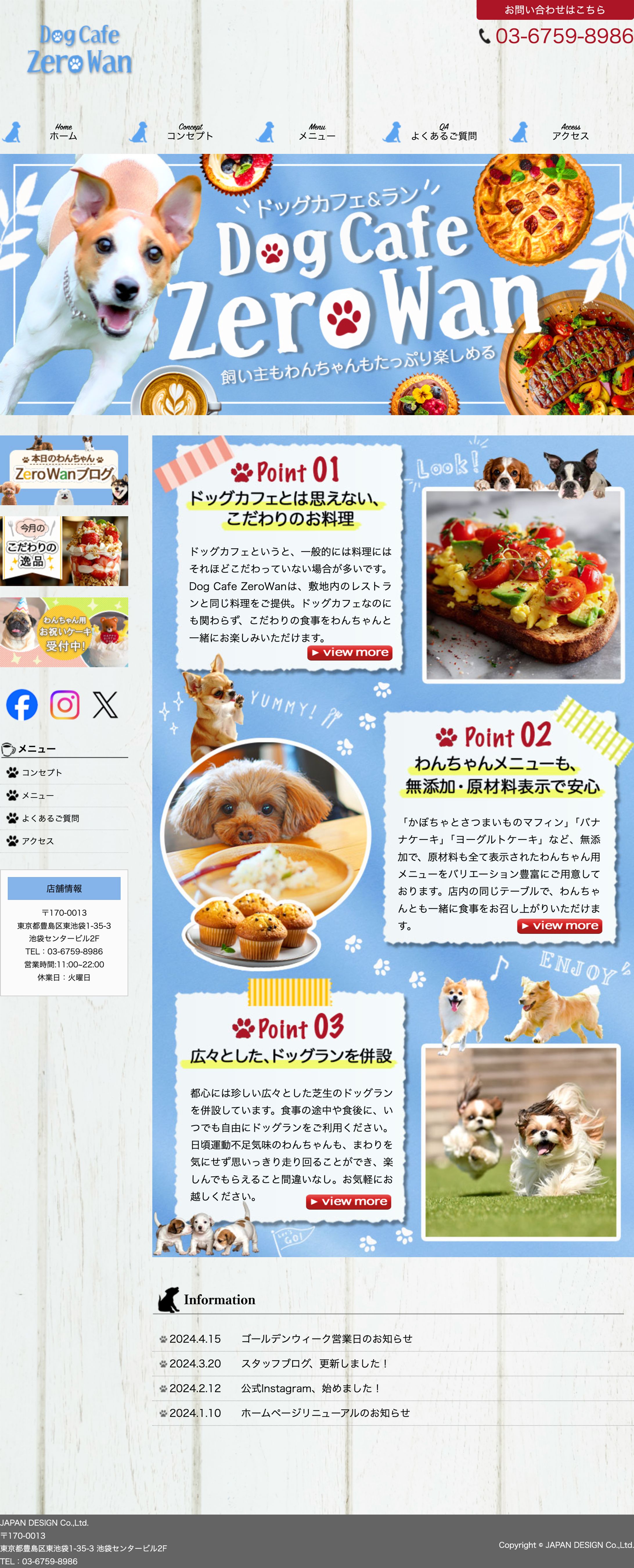The image size is (634, 1568).
Task: Open the 今月のこだわりの逸品 banner
Action: [x=64, y=551]
